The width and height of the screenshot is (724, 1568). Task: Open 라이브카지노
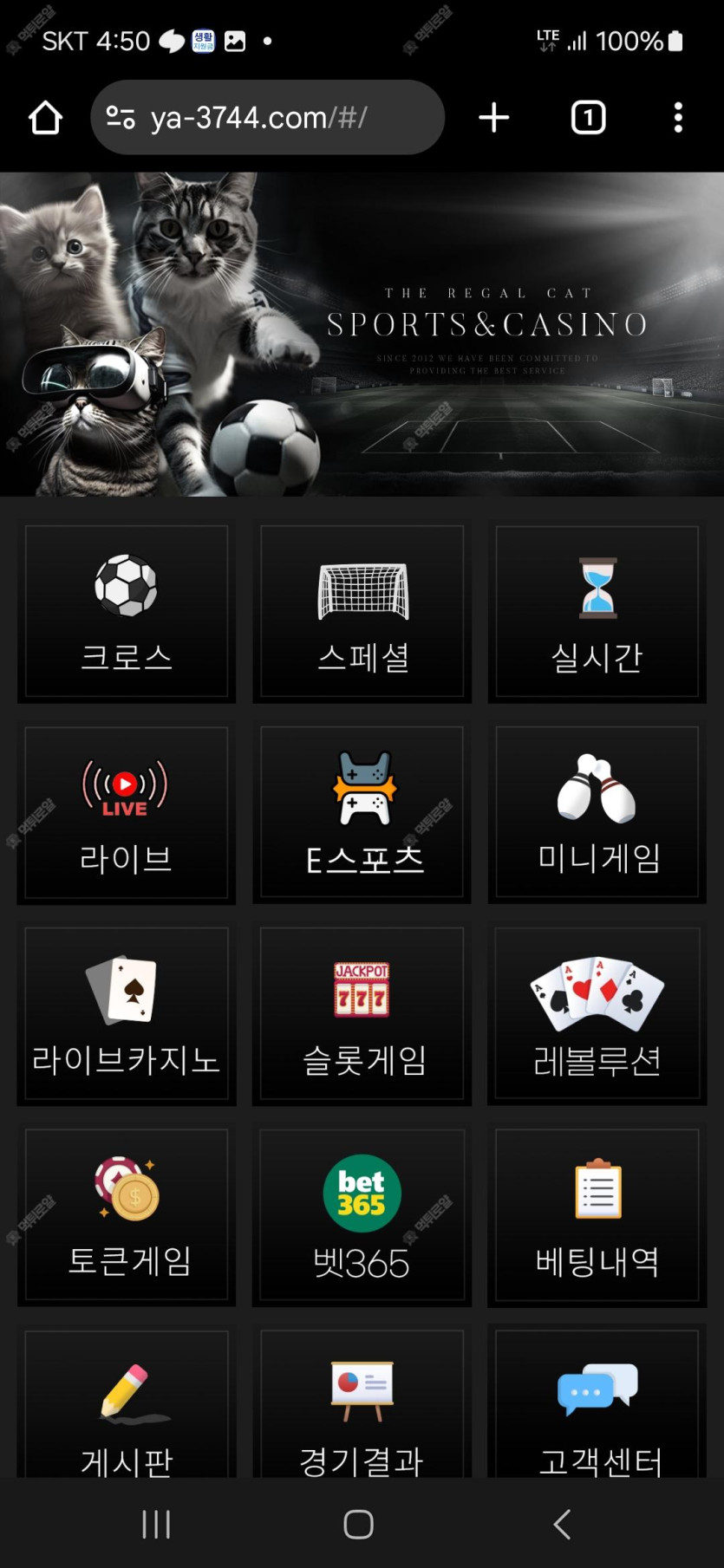pyautogui.click(x=127, y=1014)
